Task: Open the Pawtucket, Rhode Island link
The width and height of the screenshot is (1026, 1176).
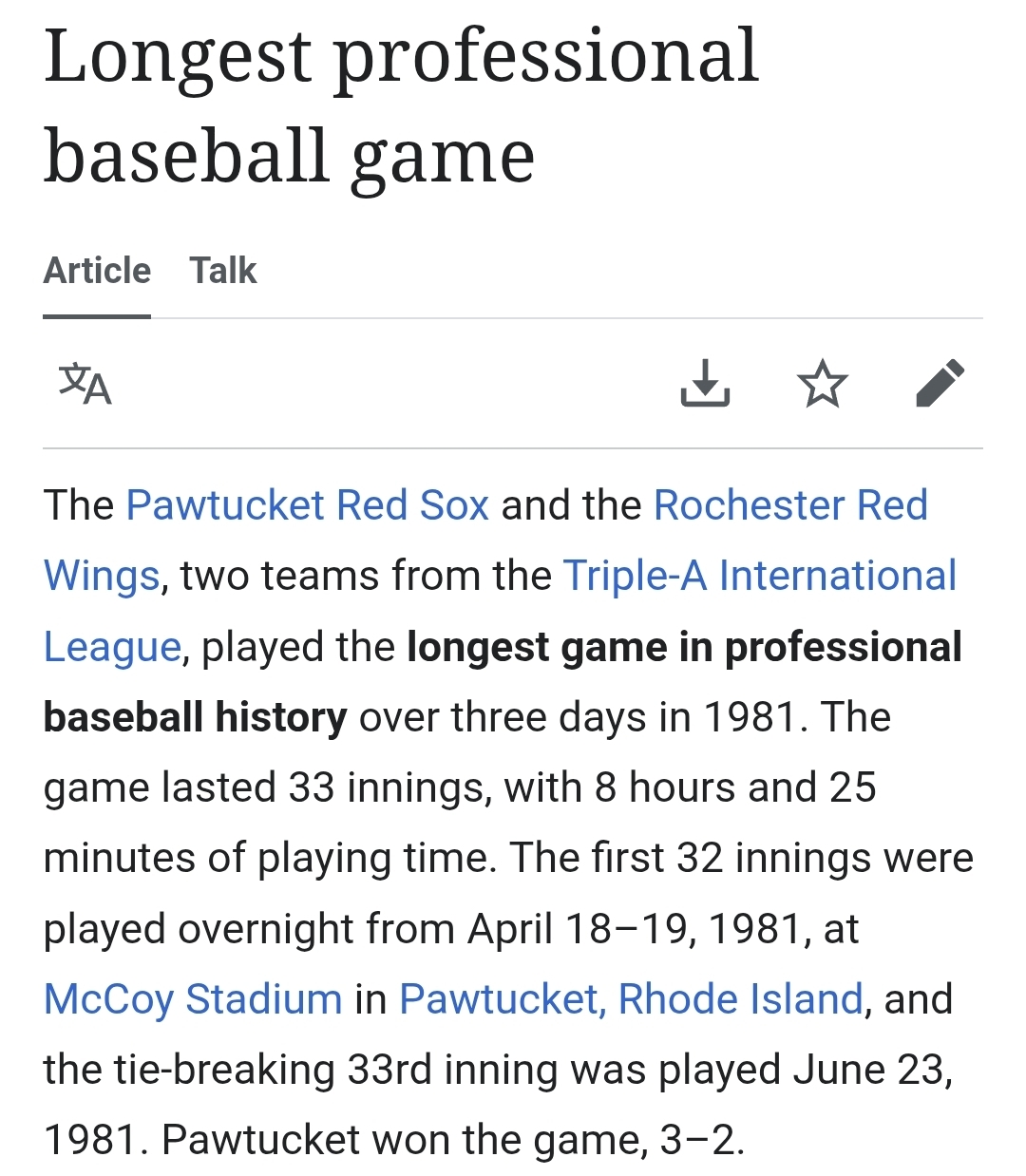Action: [631, 999]
